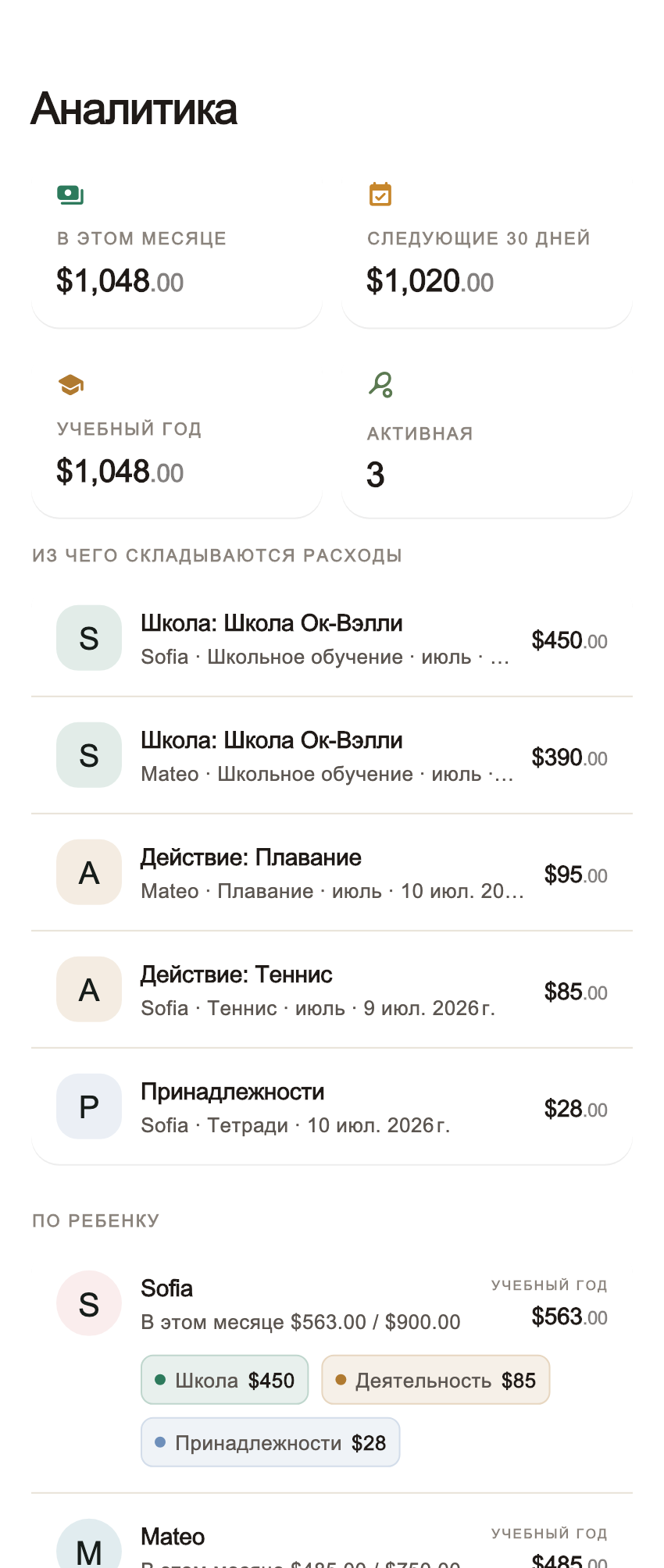Viewport: 664px width, 1568px height.
Task: Open Mateo's per-child breakdown
Action: (x=332, y=1542)
